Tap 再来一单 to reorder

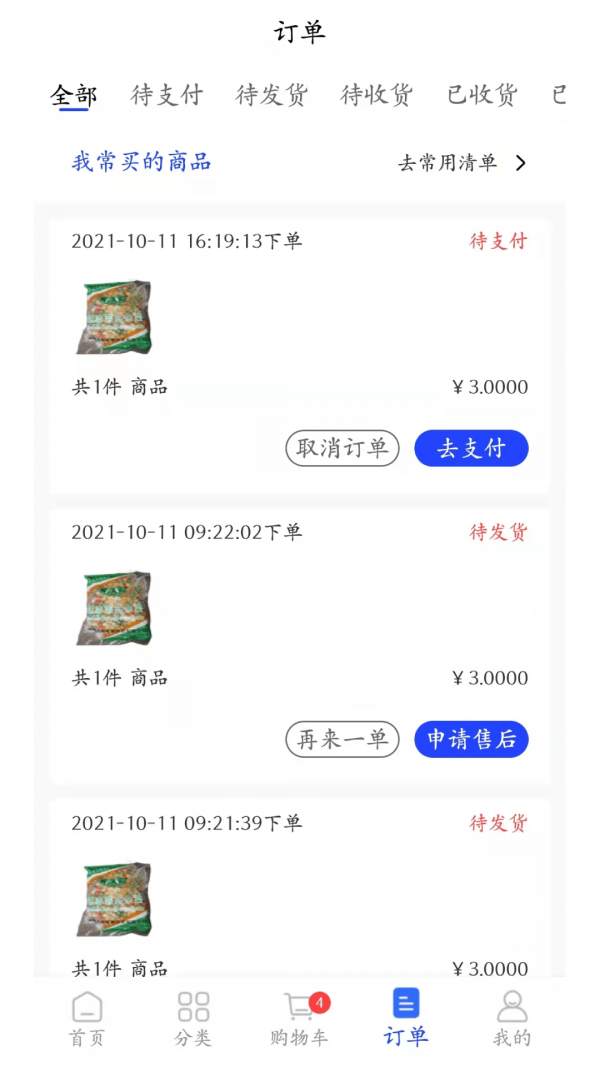[x=343, y=739]
